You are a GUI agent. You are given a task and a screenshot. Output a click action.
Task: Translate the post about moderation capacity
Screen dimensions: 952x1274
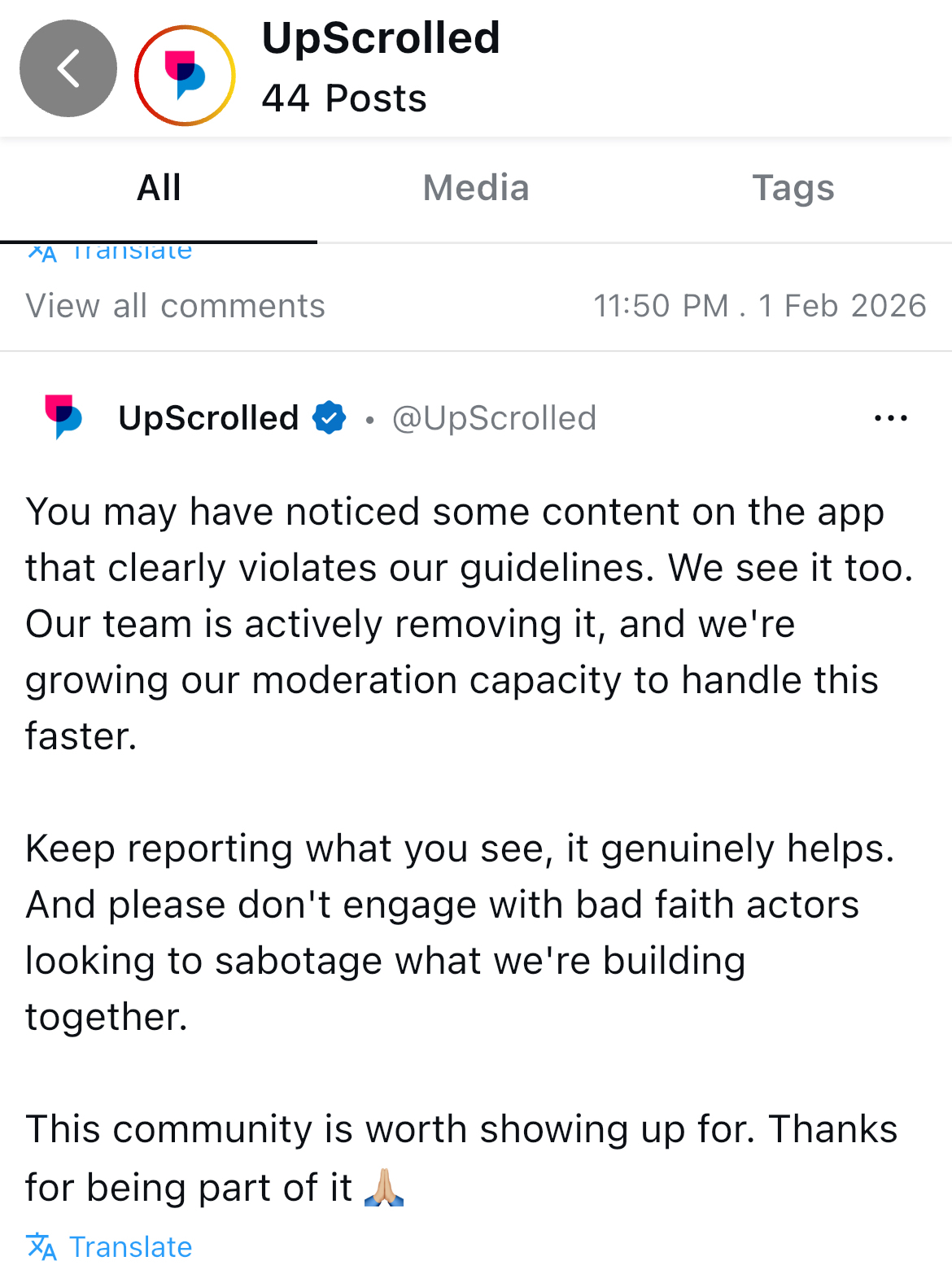click(x=111, y=1246)
